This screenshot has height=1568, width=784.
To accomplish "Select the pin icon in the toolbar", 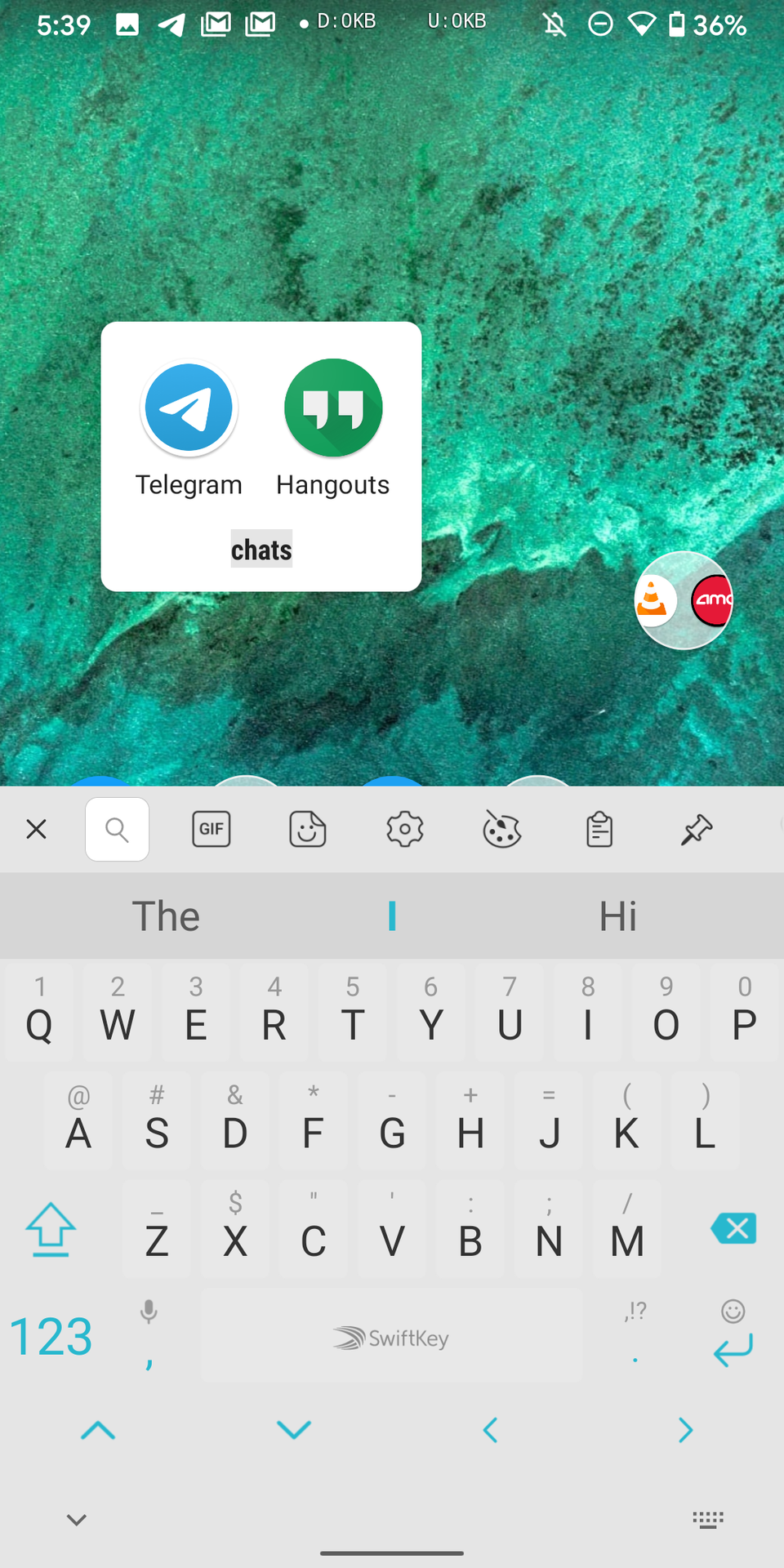I will point(695,829).
